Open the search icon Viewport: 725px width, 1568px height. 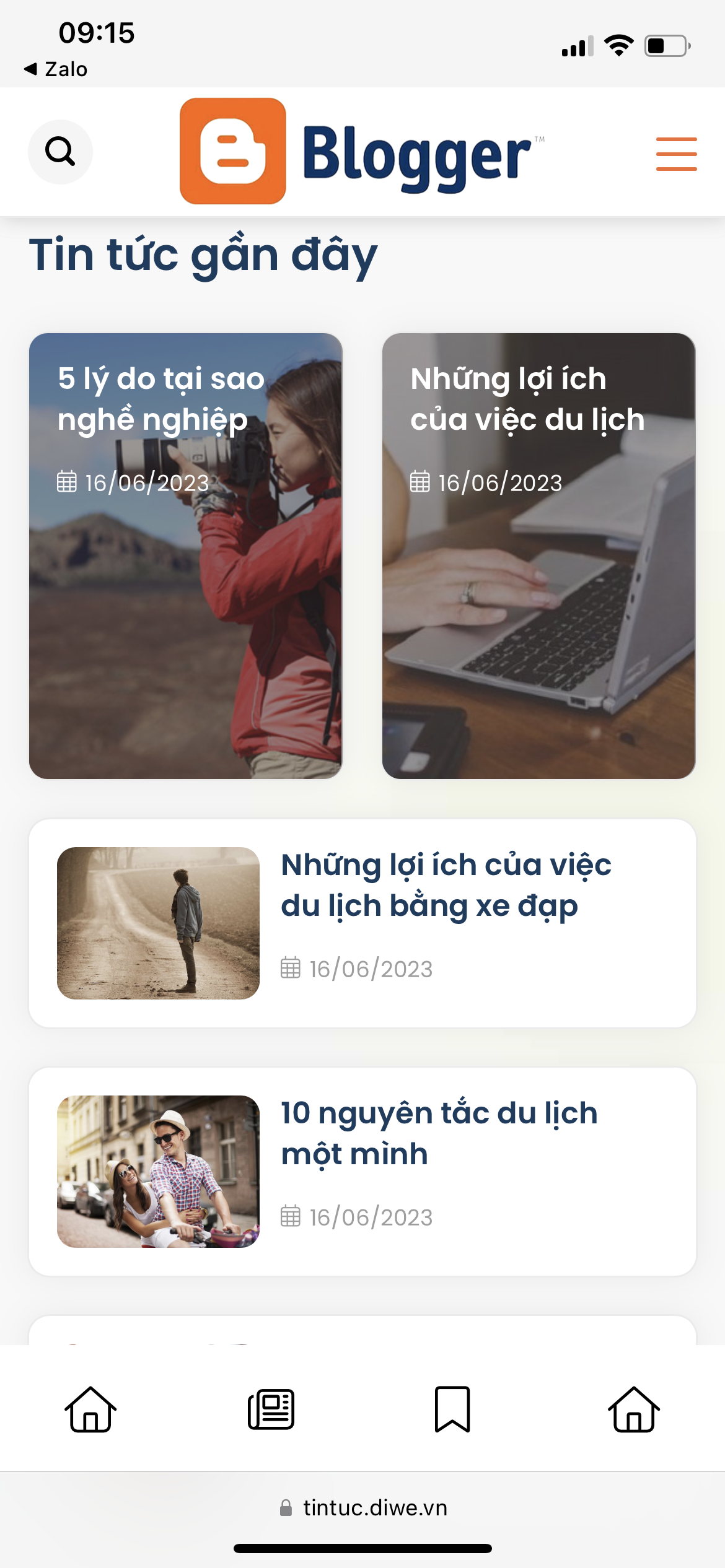click(x=60, y=152)
